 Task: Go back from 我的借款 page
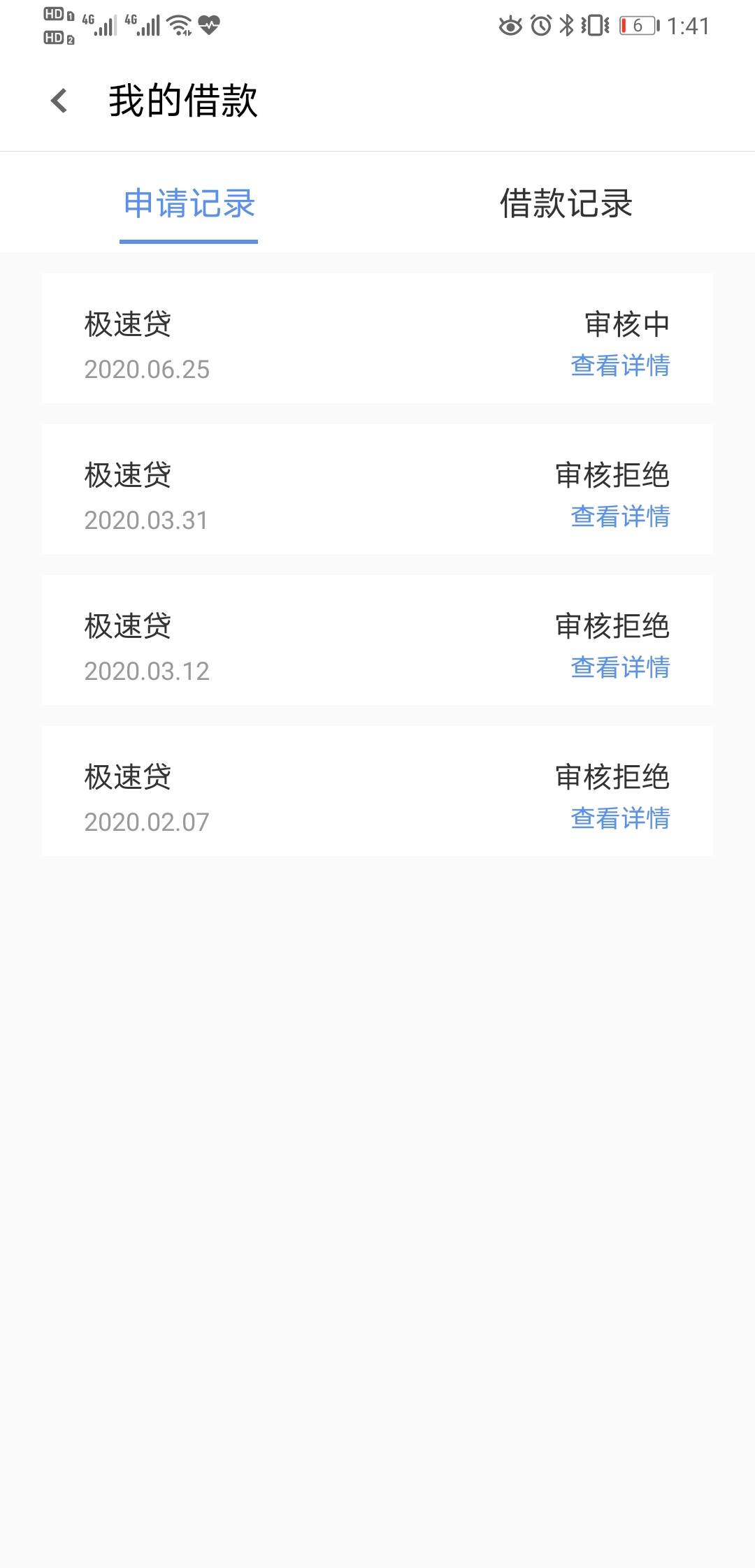59,101
